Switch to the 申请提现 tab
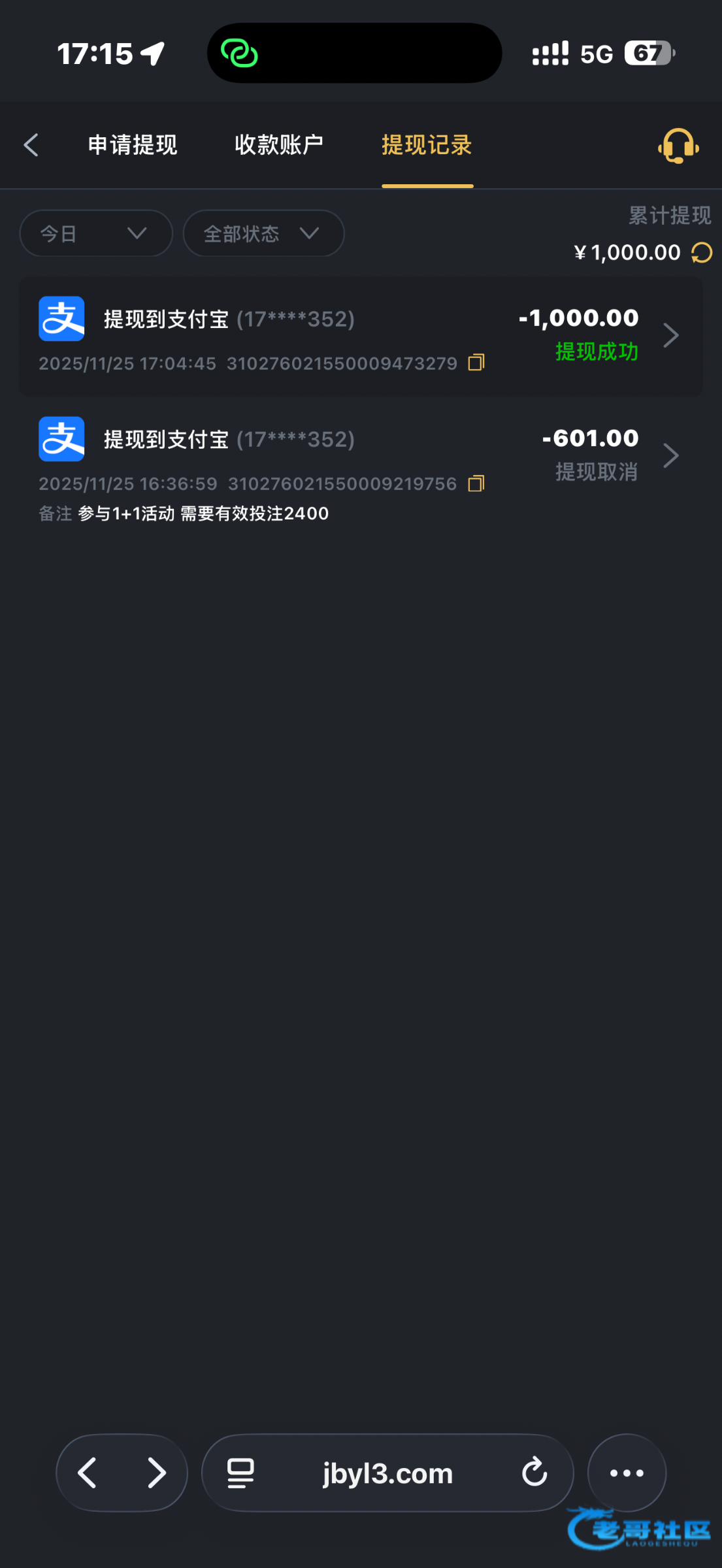This screenshot has width=722, height=1568. click(x=133, y=145)
